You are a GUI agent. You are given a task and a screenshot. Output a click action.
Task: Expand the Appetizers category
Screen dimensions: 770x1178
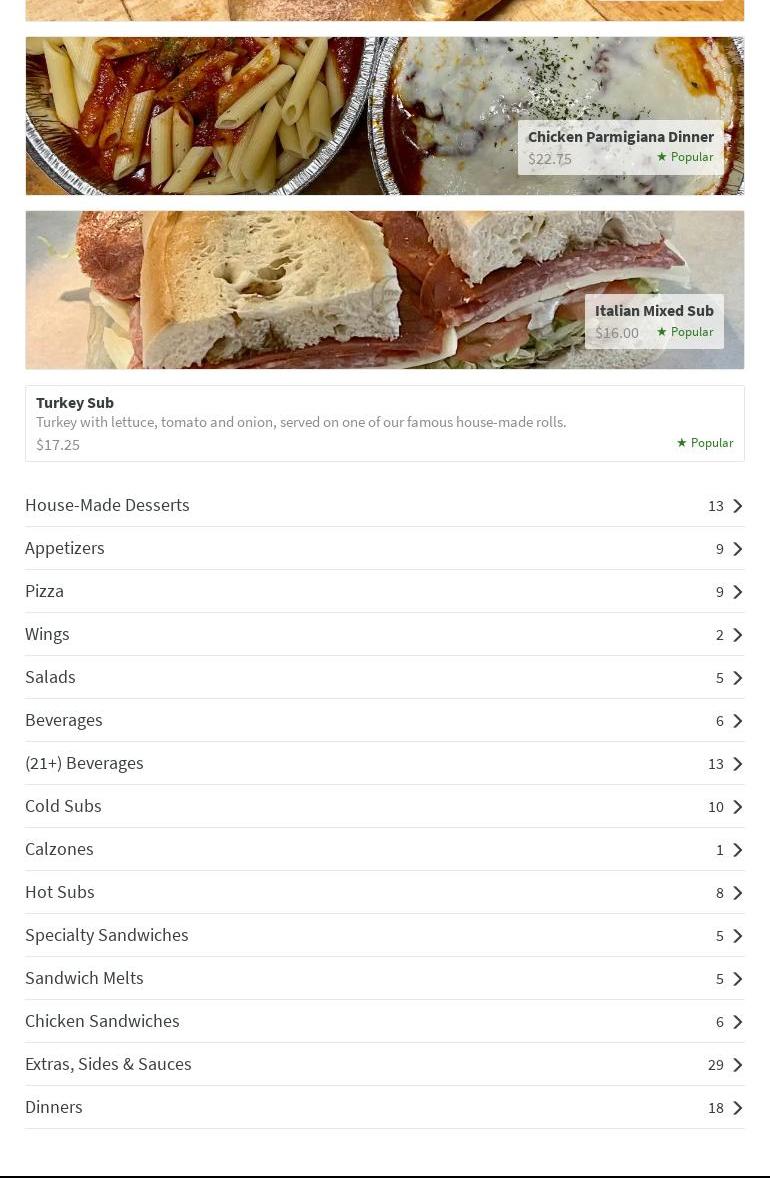pyautogui.click(x=384, y=548)
